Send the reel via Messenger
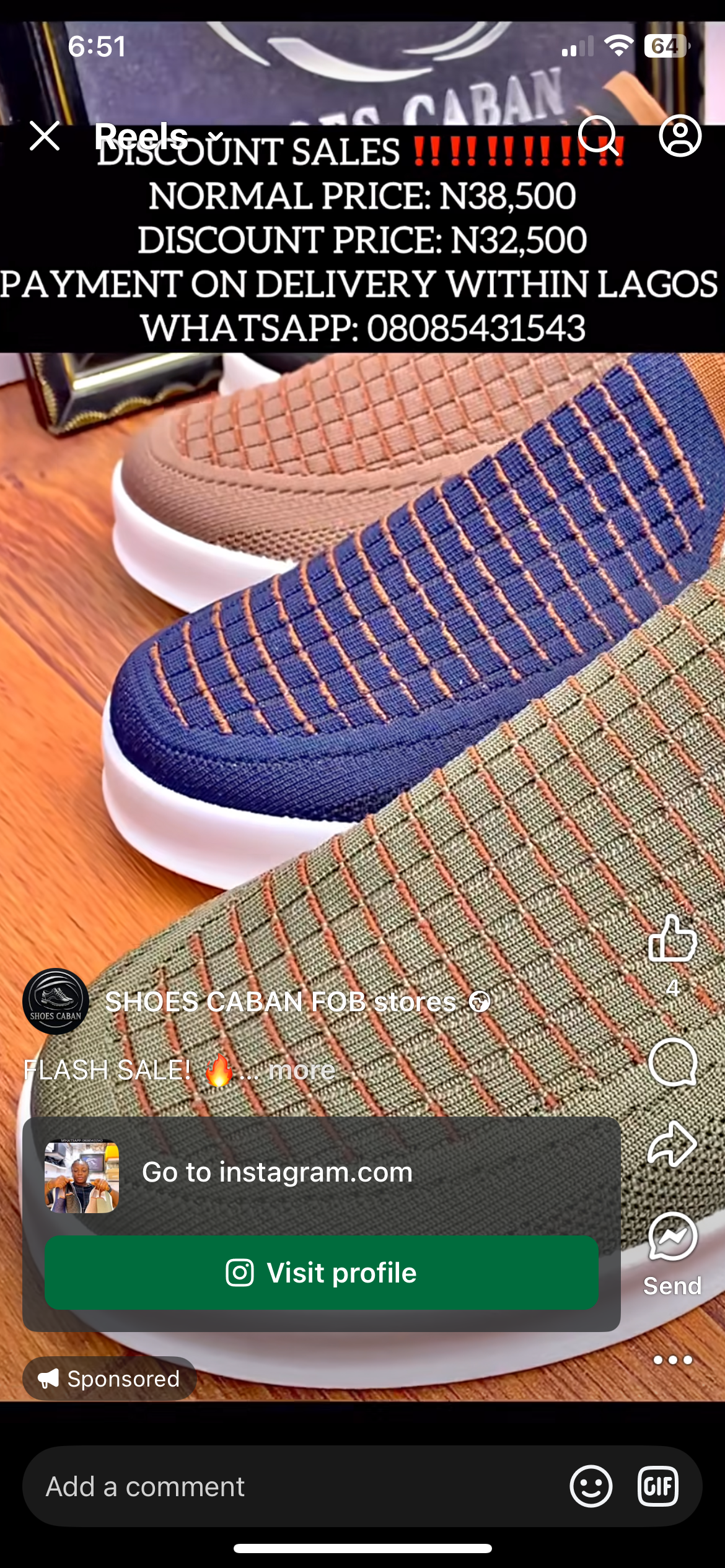Image resolution: width=725 pixels, height=1568 pixels. [x=672, y=1252]
